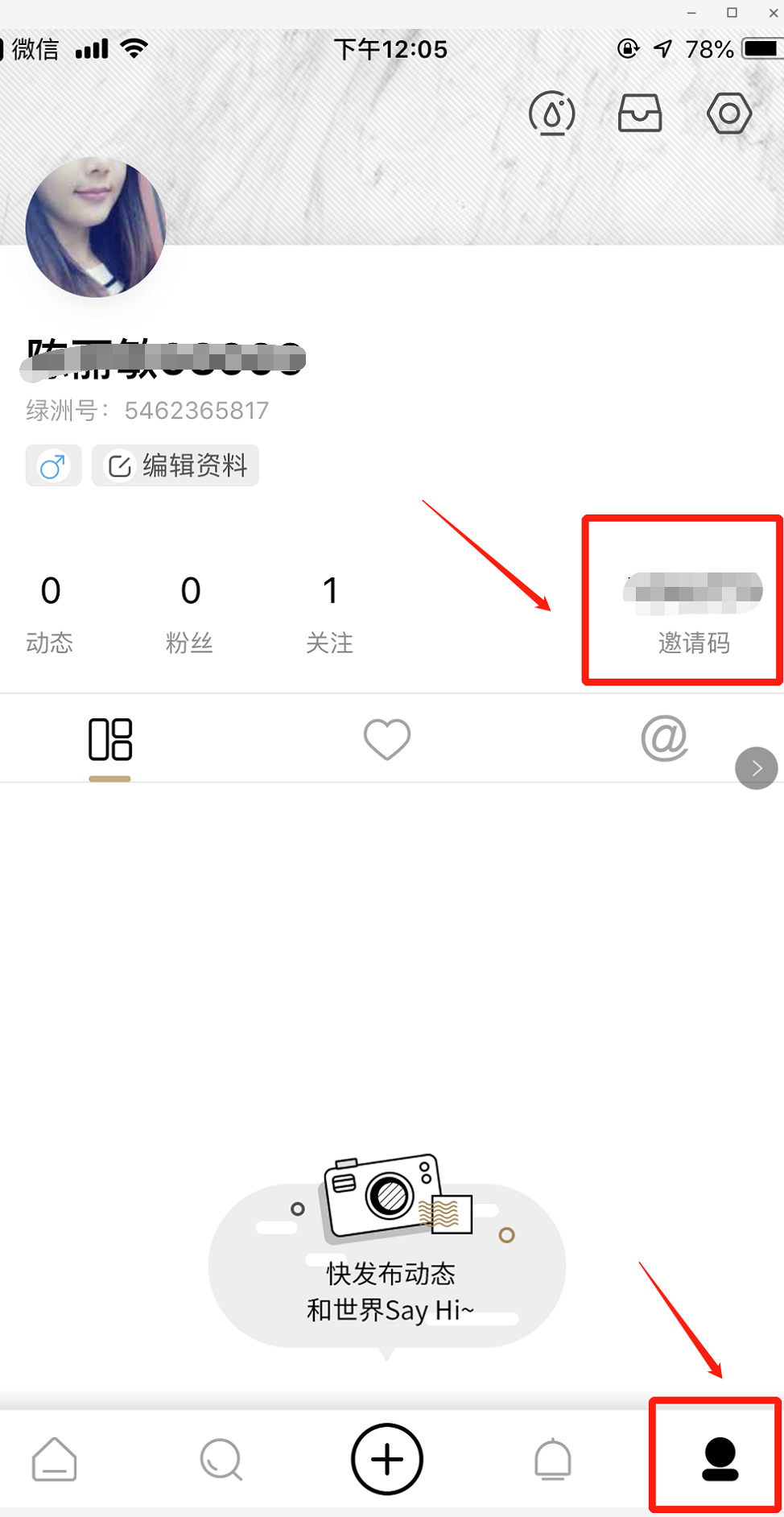Tap the male gender badge
The image size is (784, 1517).
pos(53,465)
